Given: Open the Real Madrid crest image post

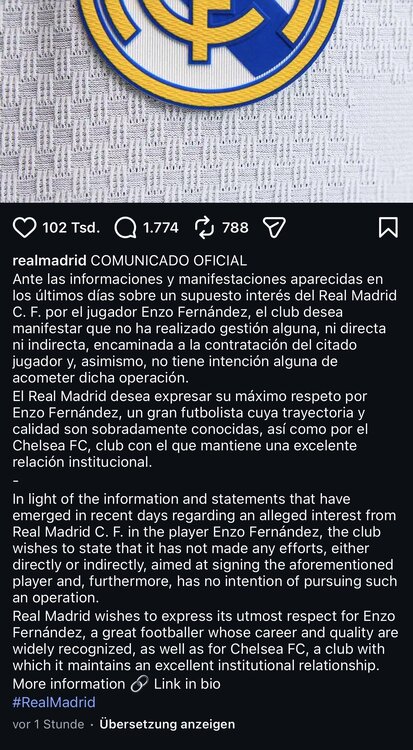Looking at the screenshot, I should coord(206,101).
